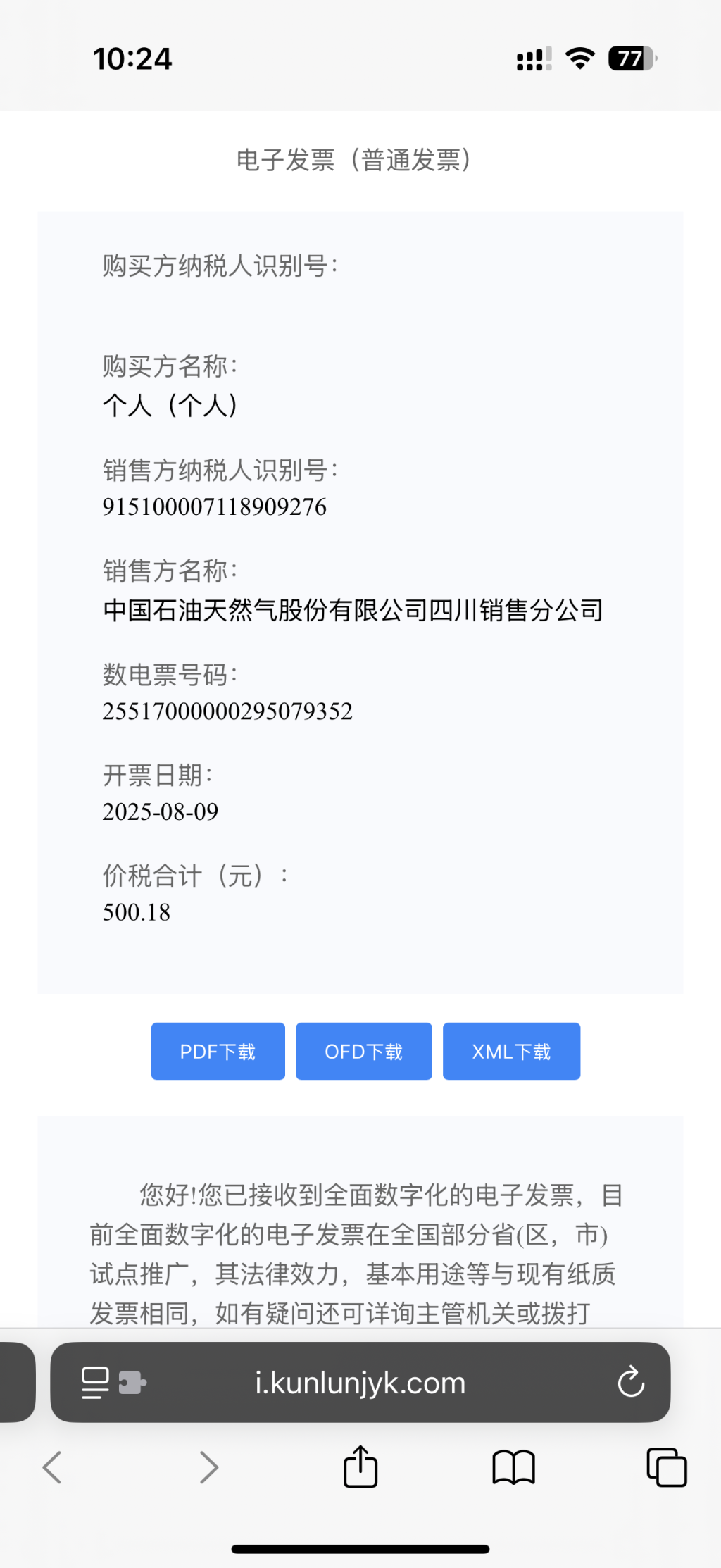Show all open Safari tabs

(666, 1467)
